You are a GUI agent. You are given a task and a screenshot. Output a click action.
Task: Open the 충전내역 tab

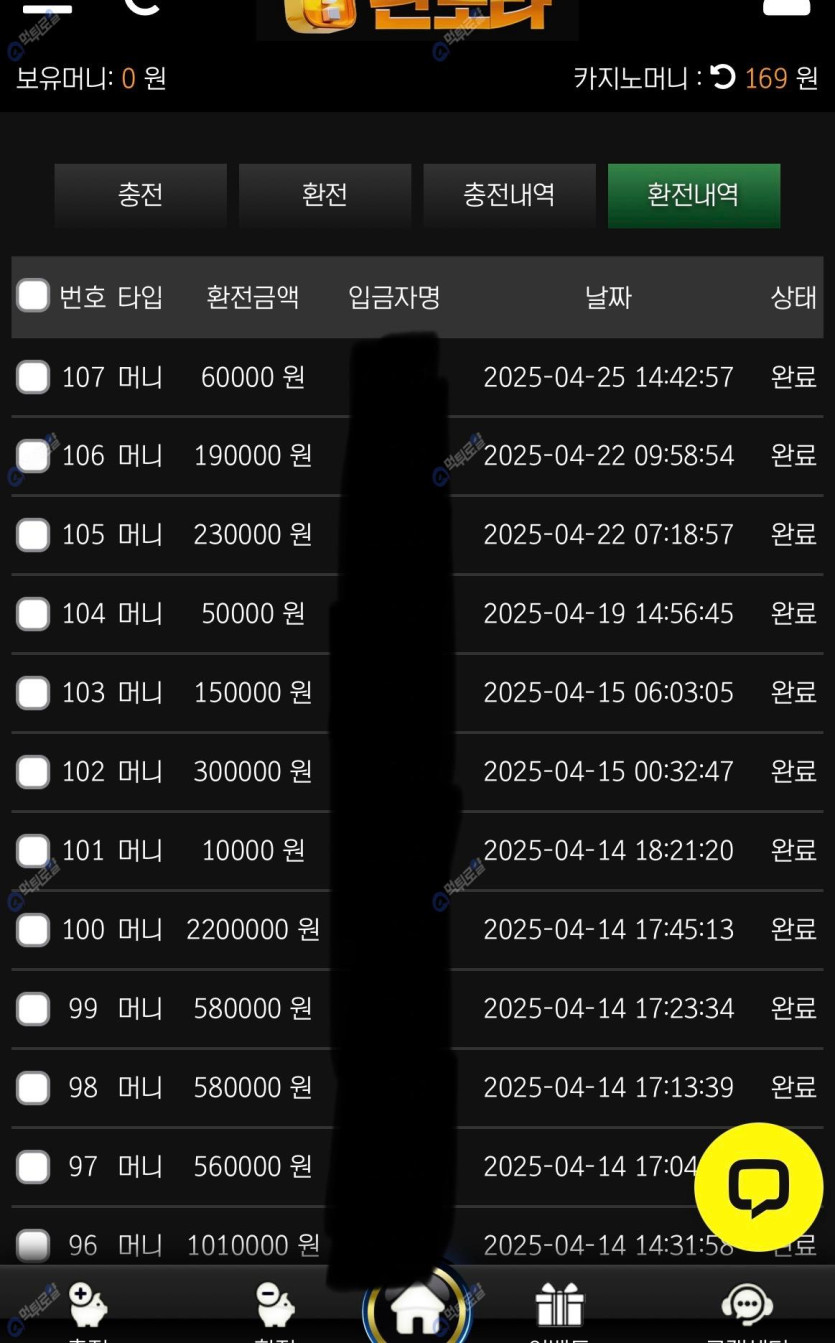509,195
